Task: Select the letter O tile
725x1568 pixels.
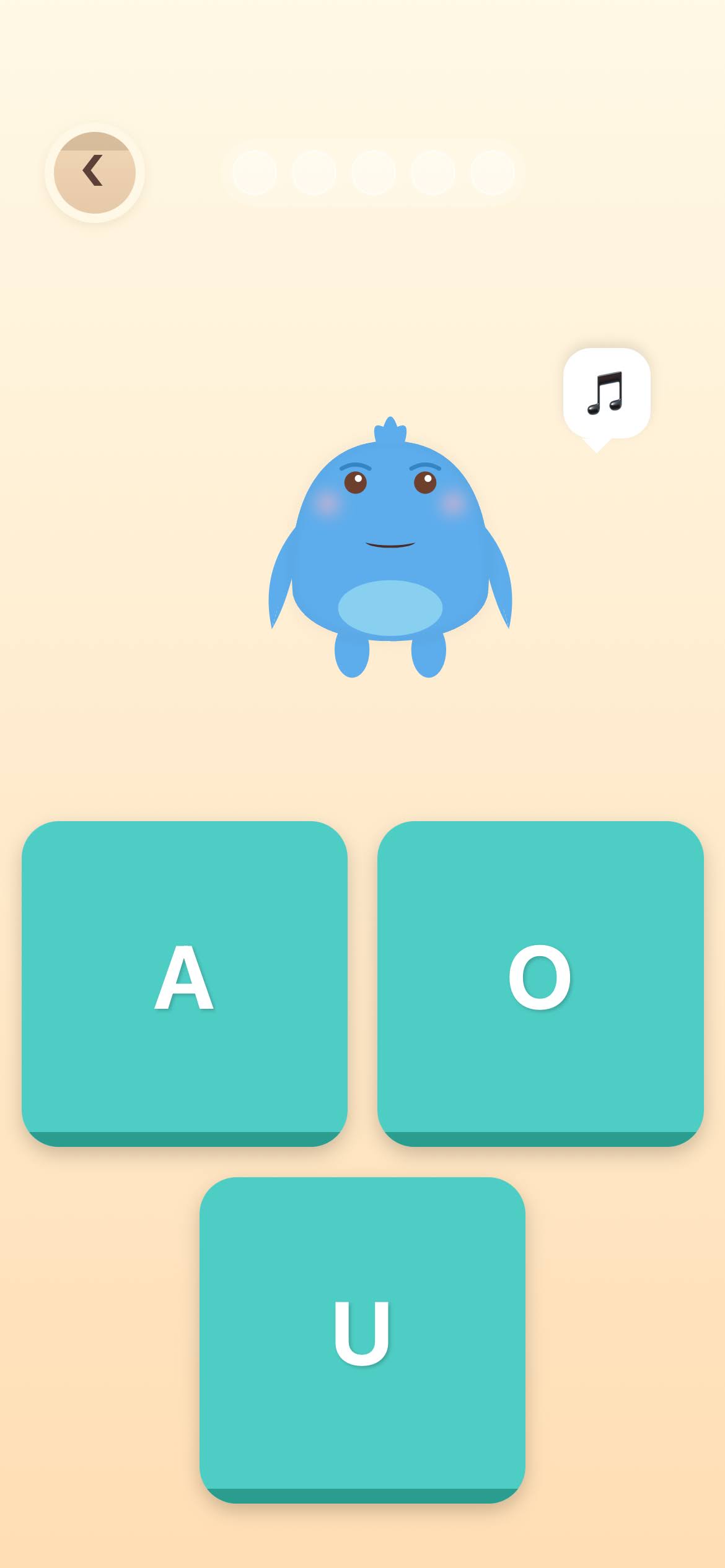Action: click(540, 982)
